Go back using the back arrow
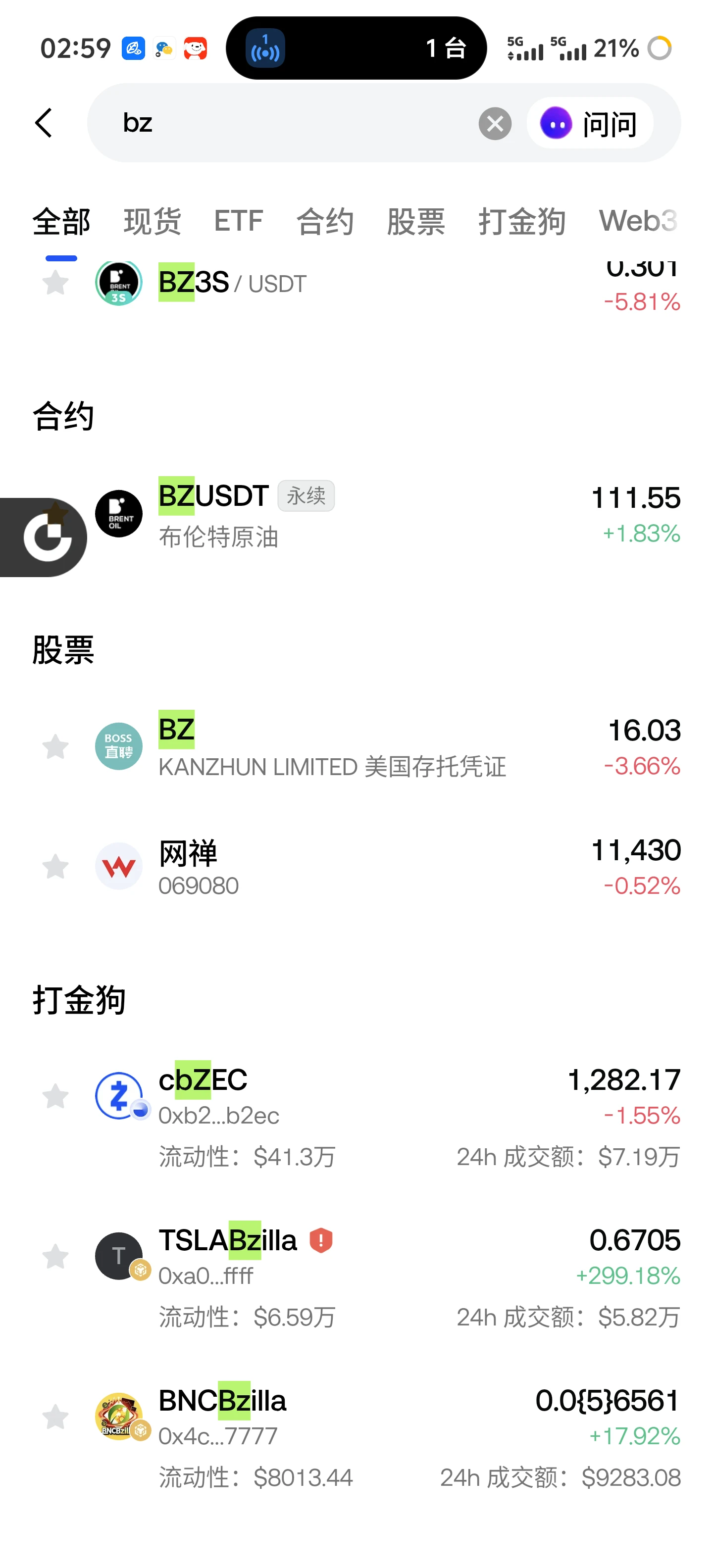This screenshot has width=713, height=1568. [44, 124]
